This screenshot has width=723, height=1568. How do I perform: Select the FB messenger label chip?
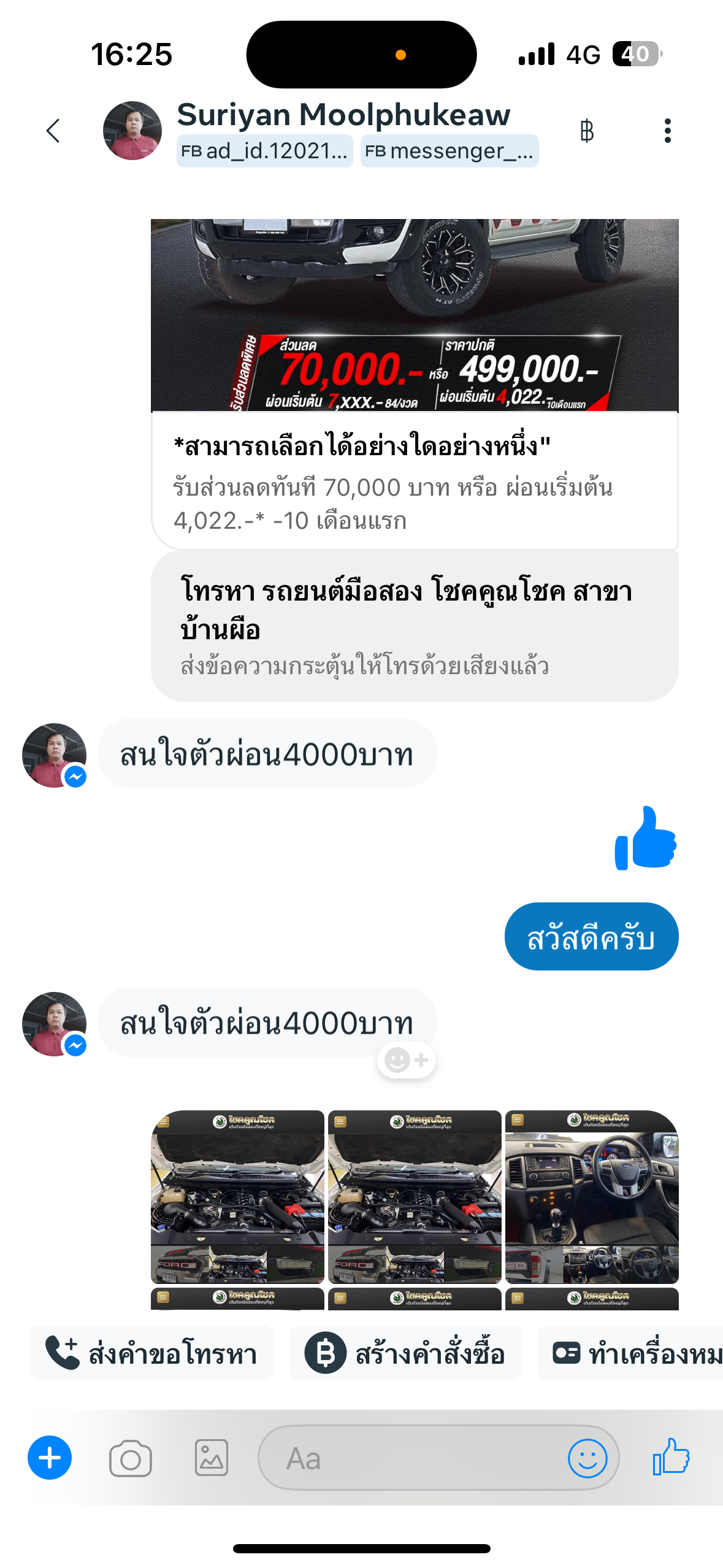click(x=449, y=151)
